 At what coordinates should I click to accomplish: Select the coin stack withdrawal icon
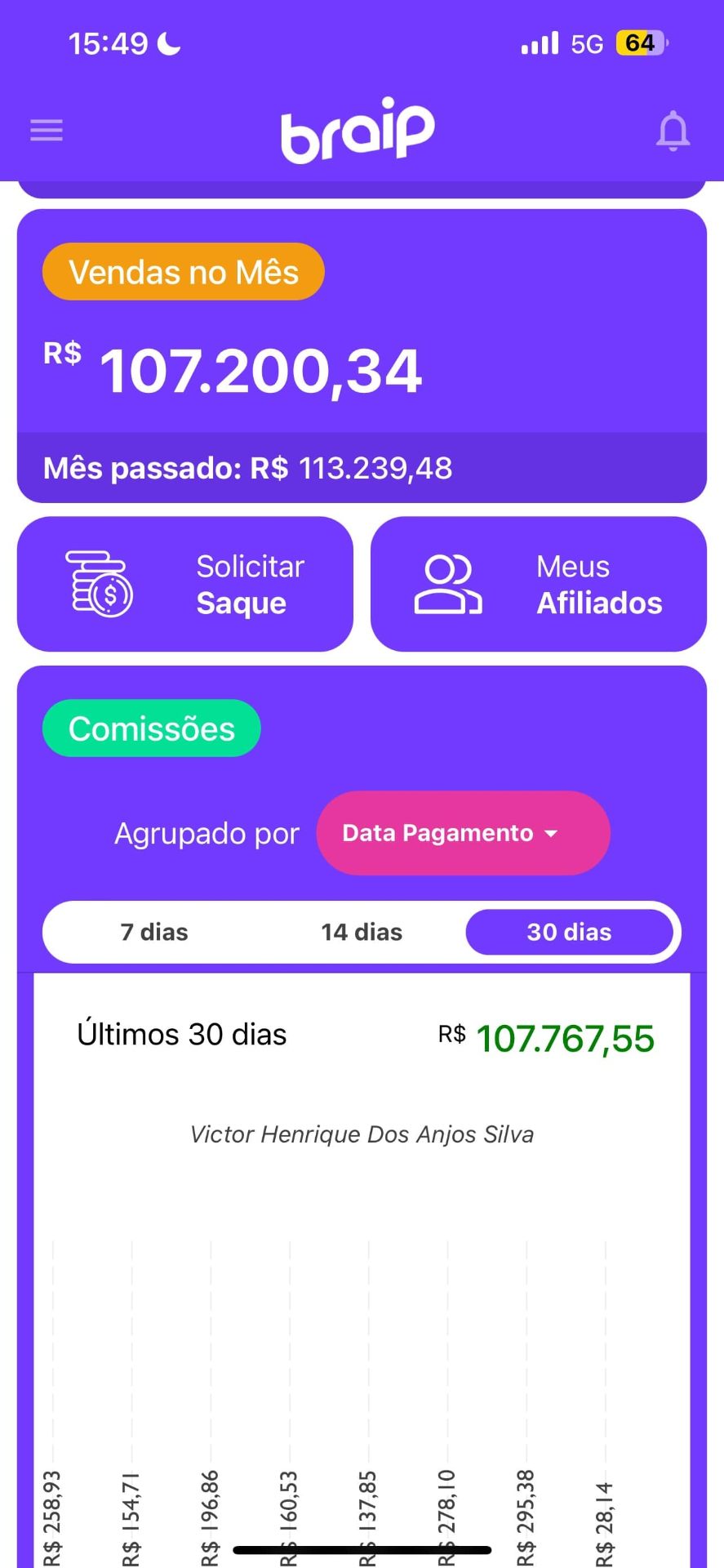point(99,585)
